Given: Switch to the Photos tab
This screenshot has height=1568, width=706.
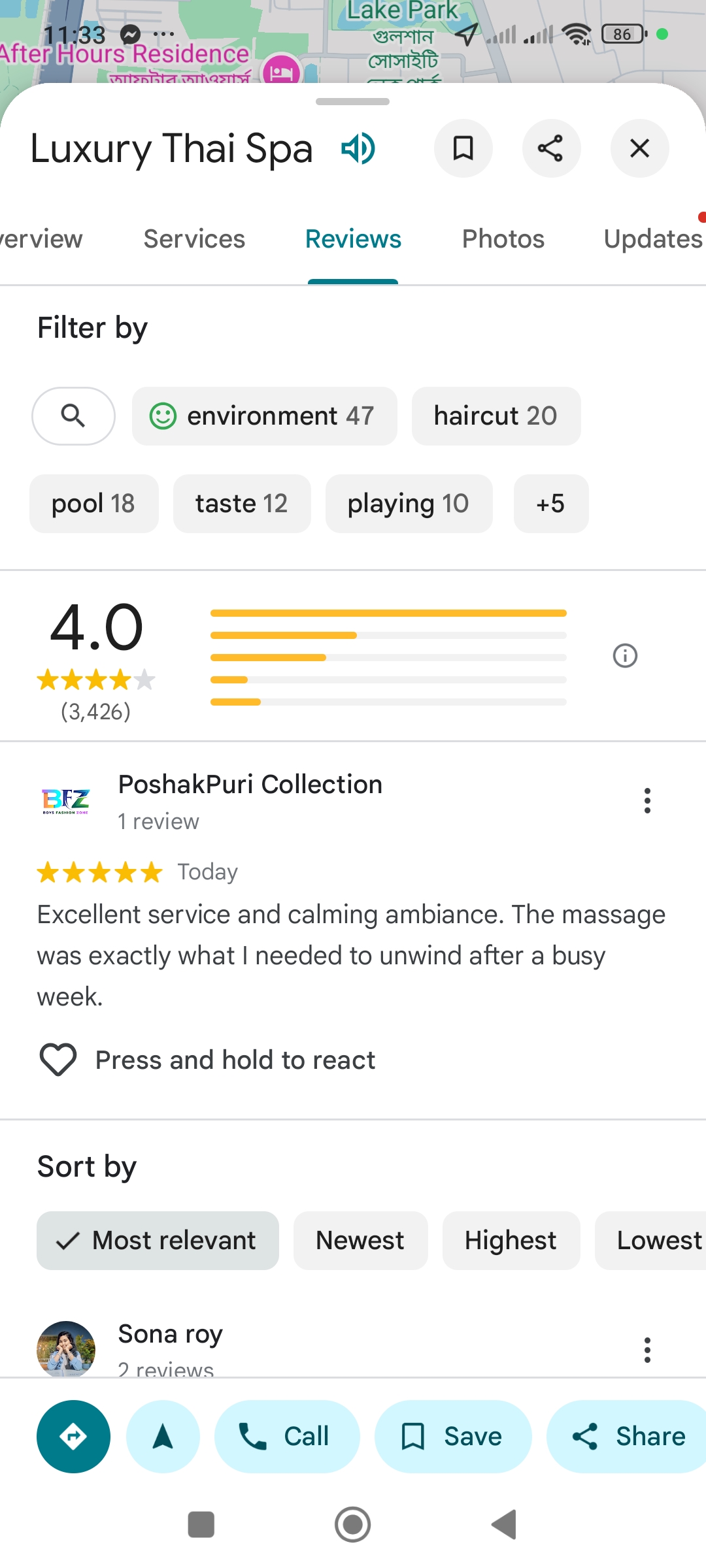Looking at the screenshot, I should point(503,239).
